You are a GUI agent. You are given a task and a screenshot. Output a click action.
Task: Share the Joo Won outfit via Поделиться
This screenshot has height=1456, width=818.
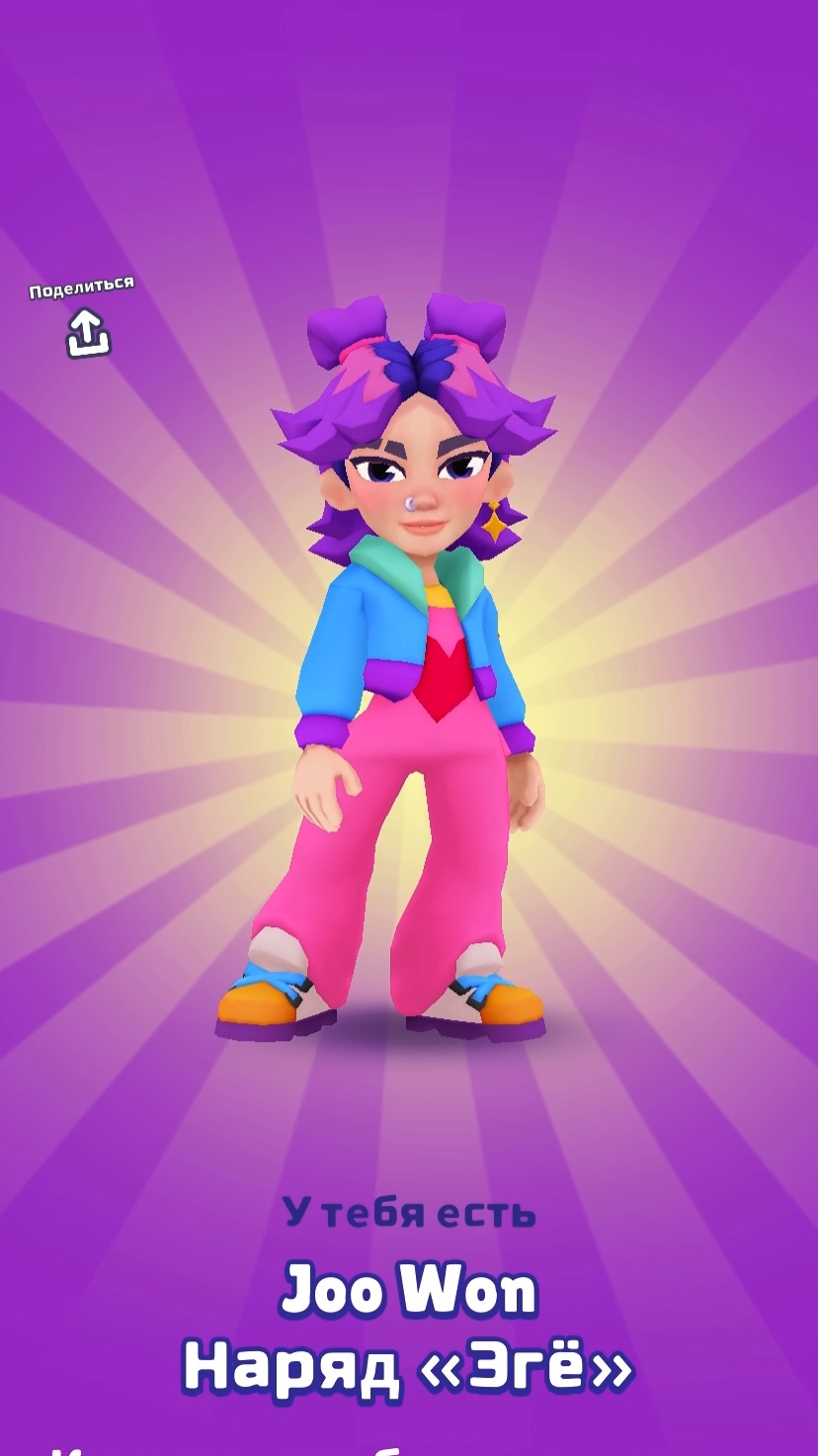pyautogui.click(x=87, y=331)
